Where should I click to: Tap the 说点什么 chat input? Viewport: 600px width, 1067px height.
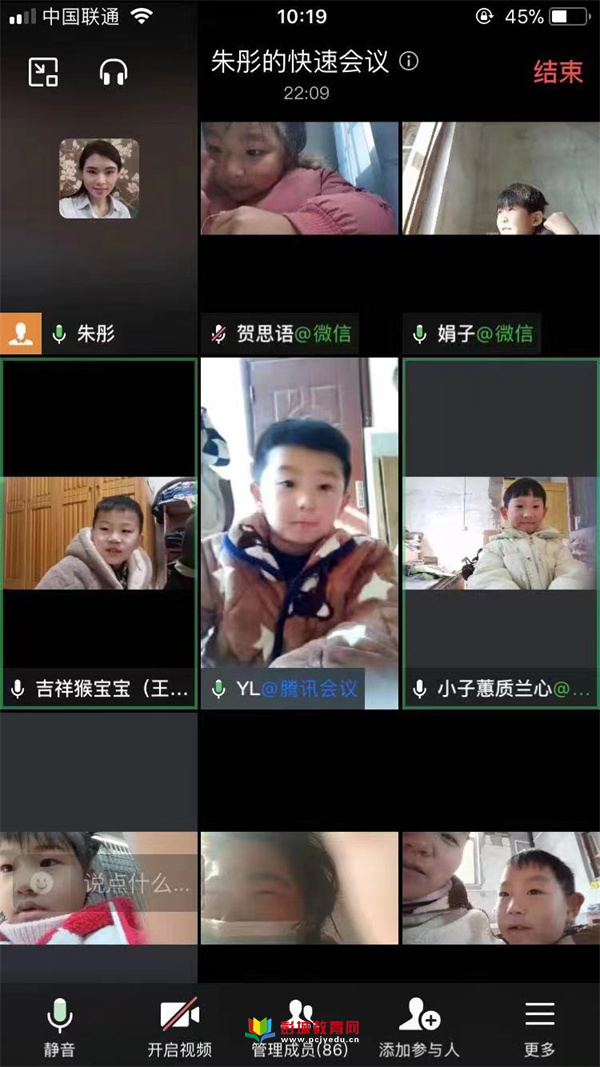120,883
